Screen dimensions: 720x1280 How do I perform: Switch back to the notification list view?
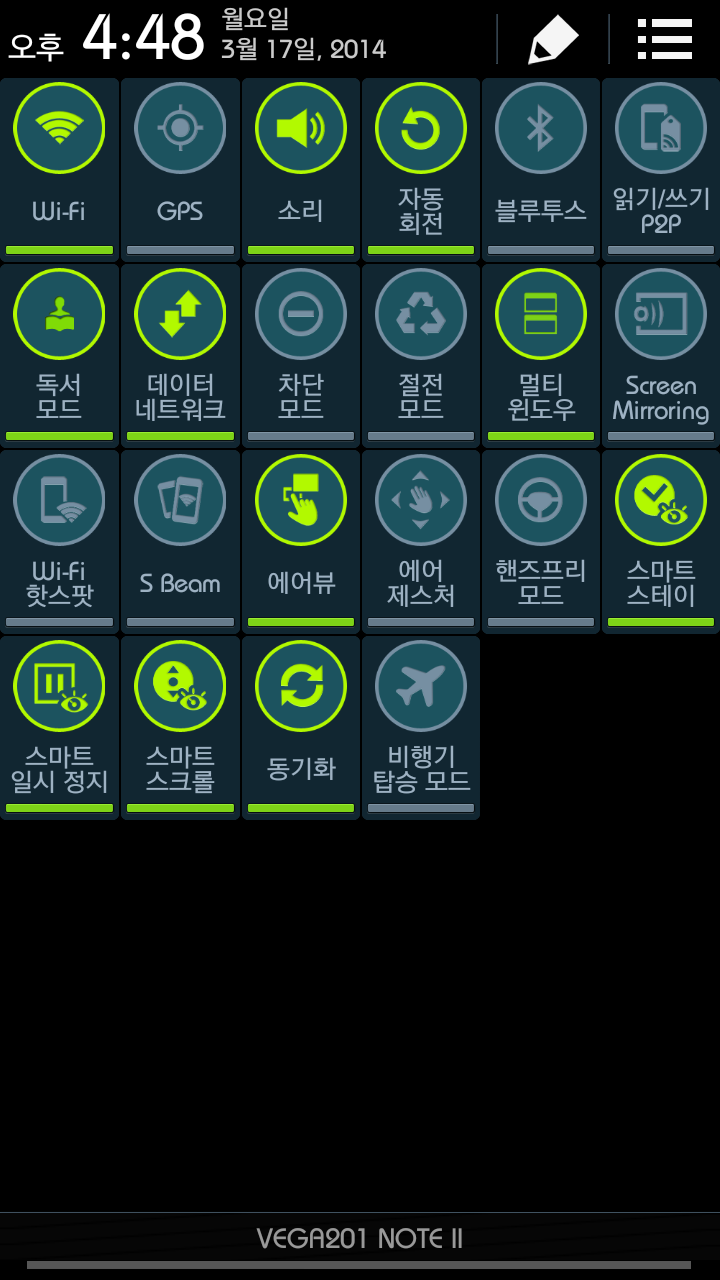point(665,40)
